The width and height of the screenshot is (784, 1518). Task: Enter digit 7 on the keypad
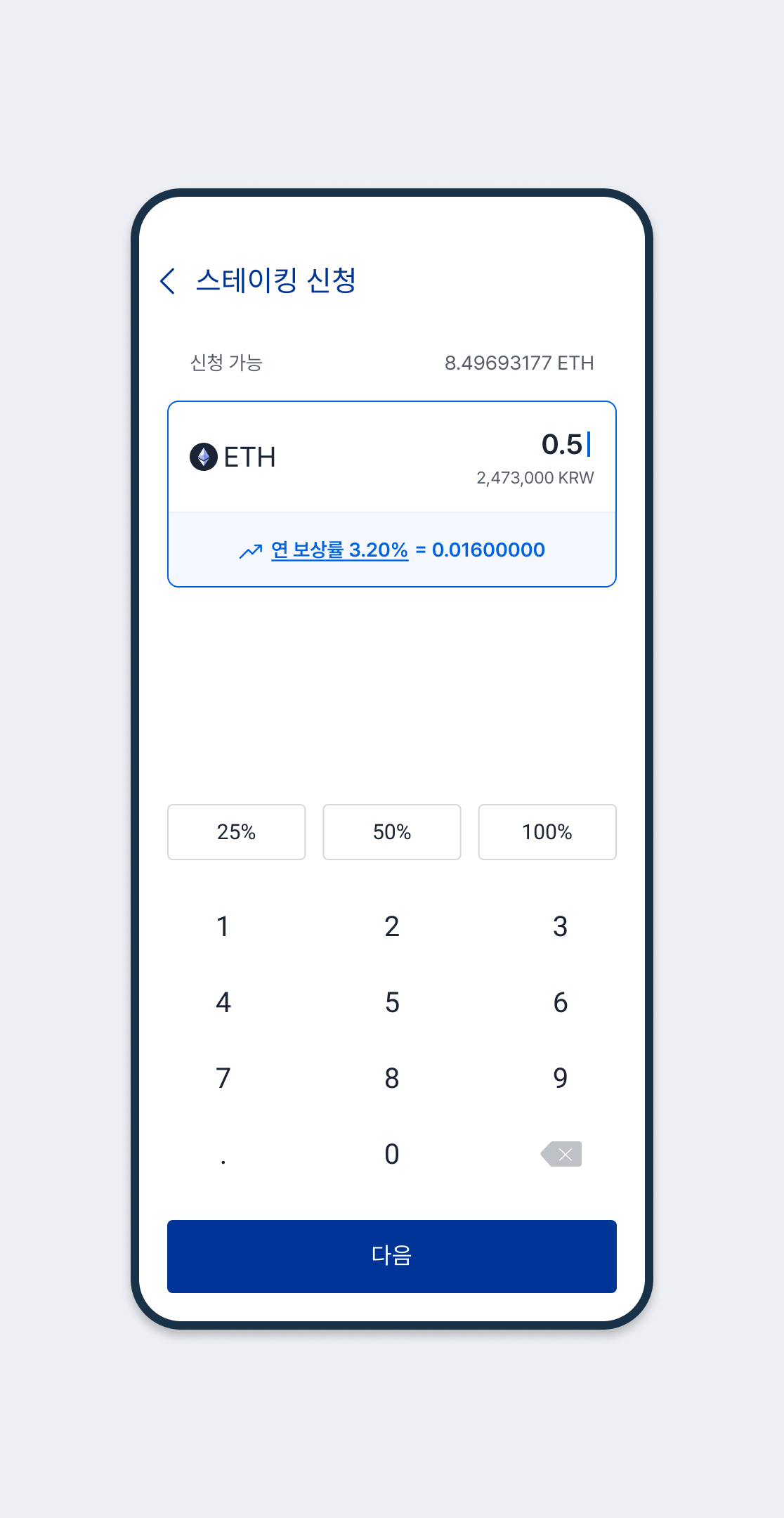[223, 1078]
